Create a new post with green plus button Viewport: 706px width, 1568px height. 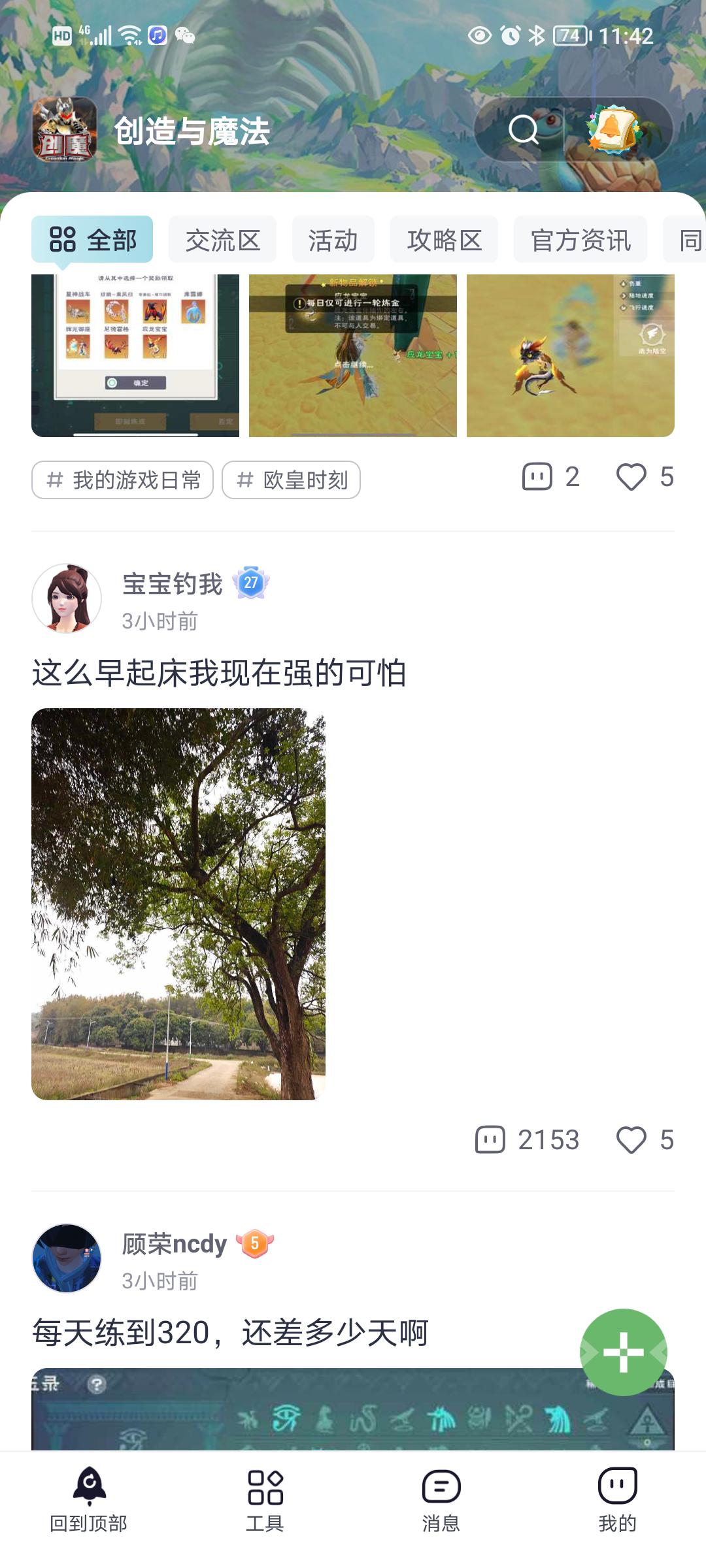(624, 1352)
